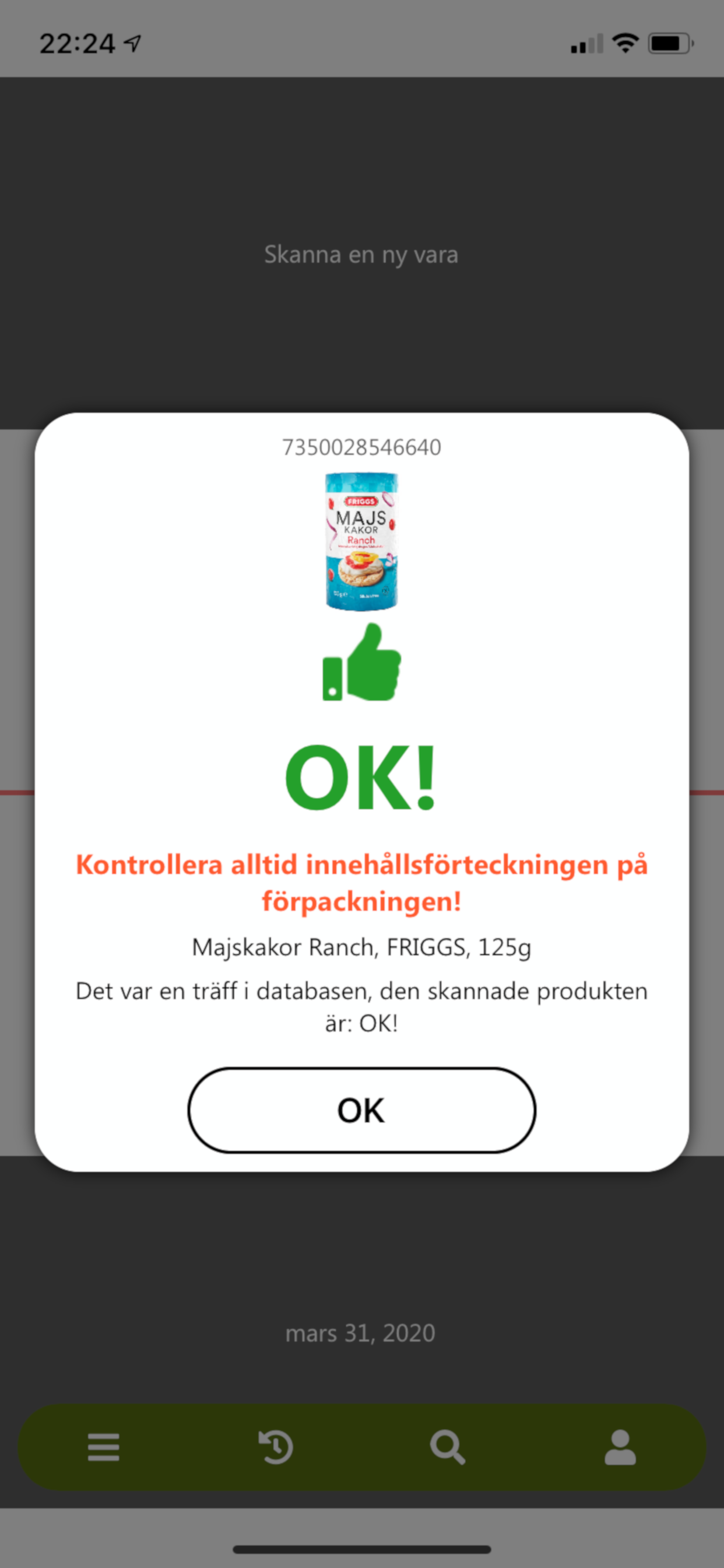The width and height of the screenshot is (724, 1568).
Task: Dismiss the dialog with the OK button
Action: coord(361,1109)
